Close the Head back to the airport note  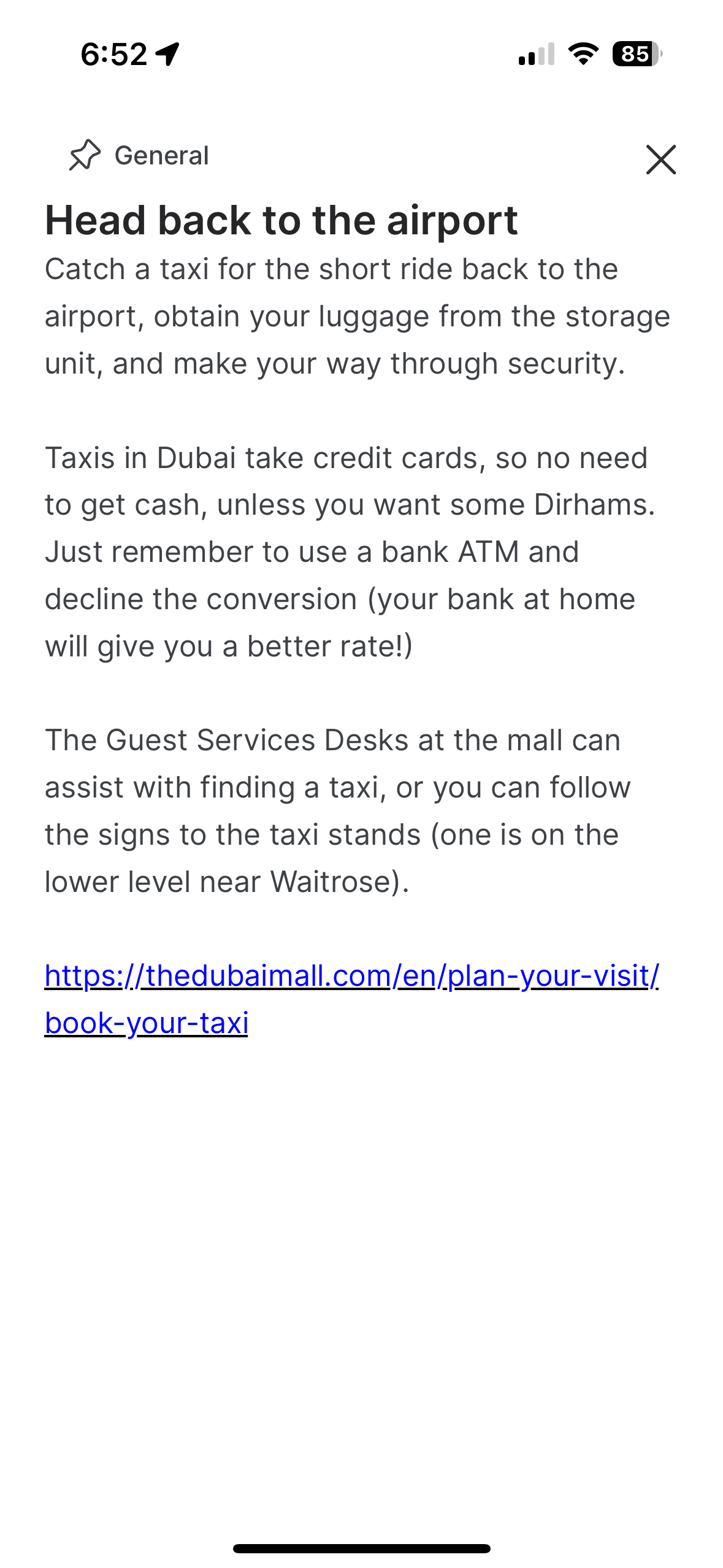click(660, 159)
